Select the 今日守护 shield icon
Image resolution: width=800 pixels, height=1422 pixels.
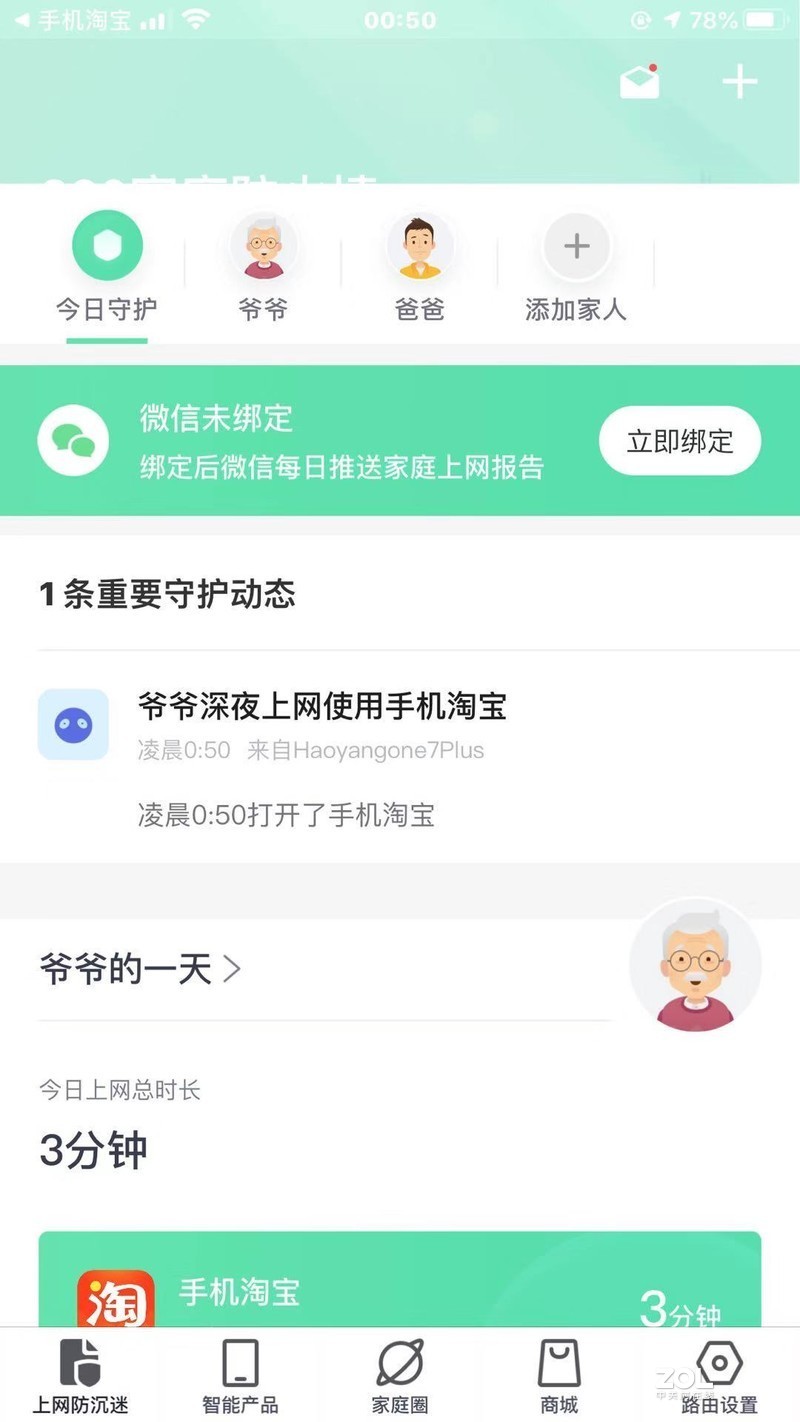pyautogui.click(x=105, y=244)
